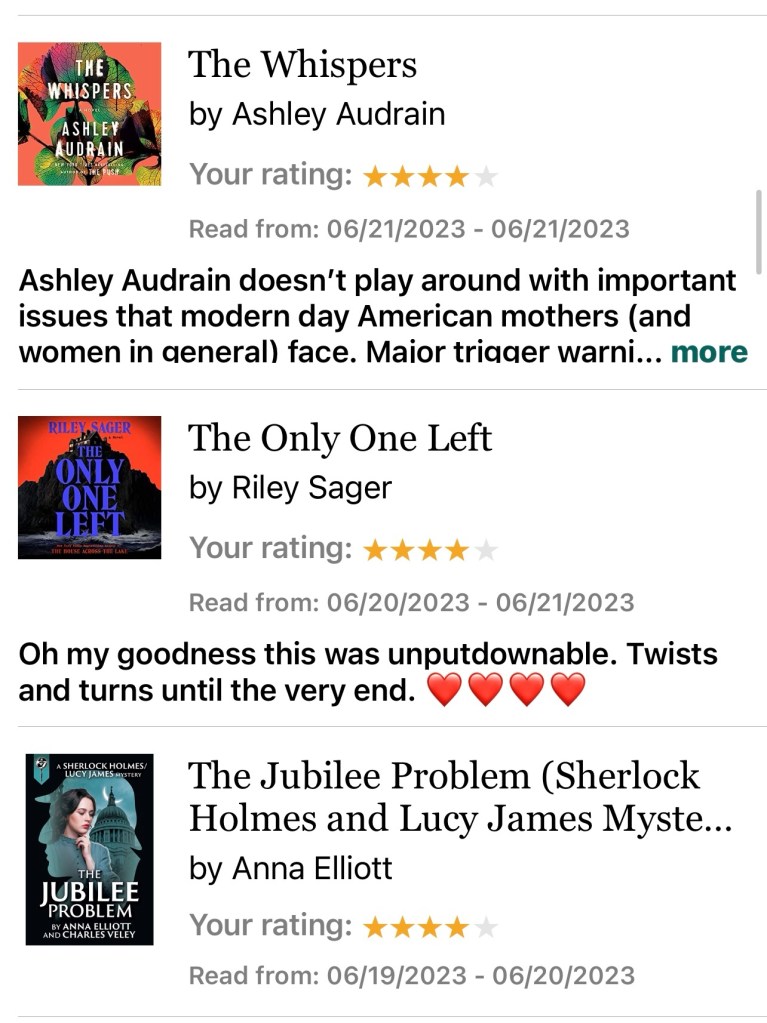Expand The Whispers review with more
The width and height of the screenshot is (767, 1023).
click(x=709, y=352)
